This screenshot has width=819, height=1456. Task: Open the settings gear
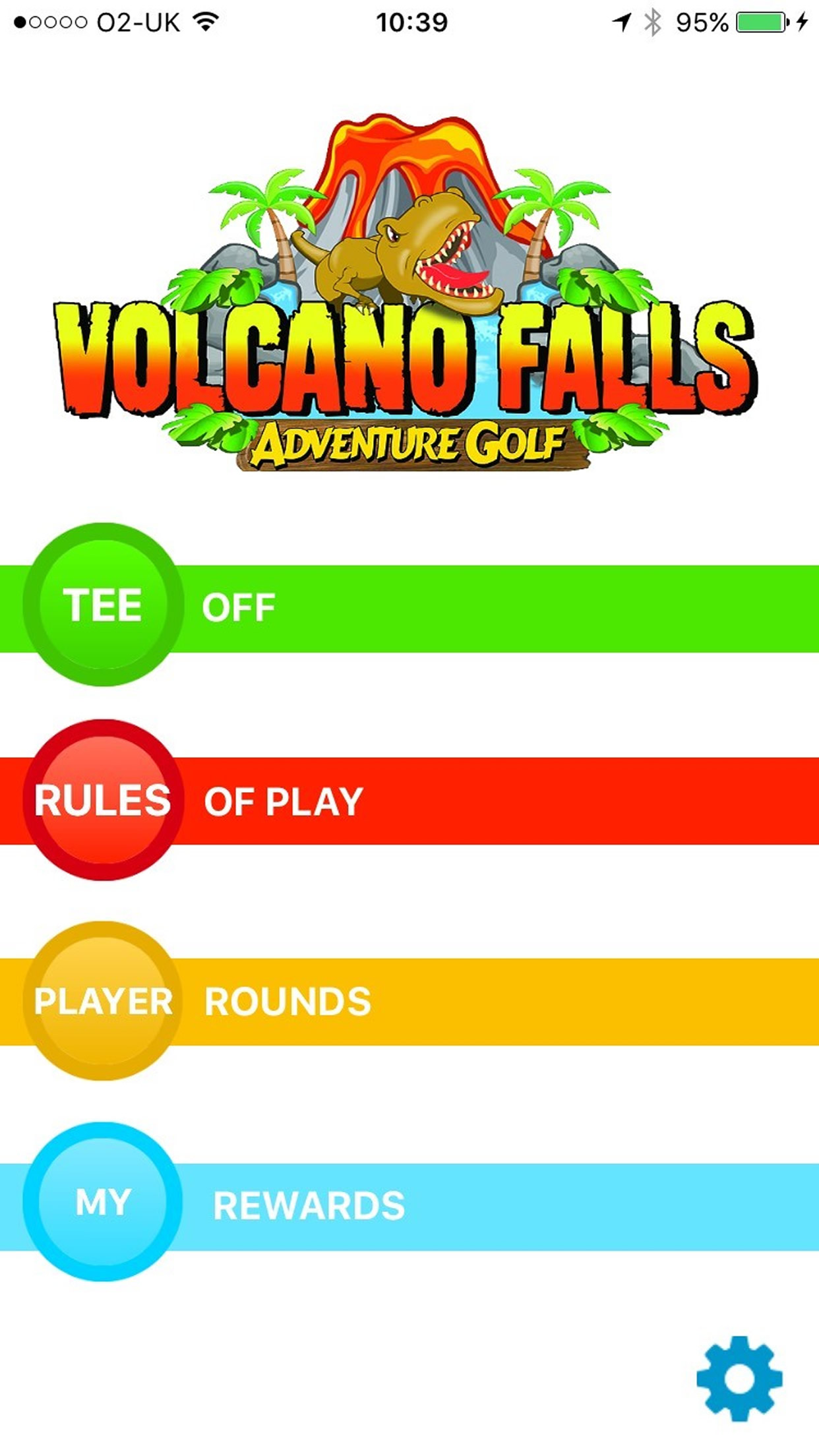click(739, 1378)
